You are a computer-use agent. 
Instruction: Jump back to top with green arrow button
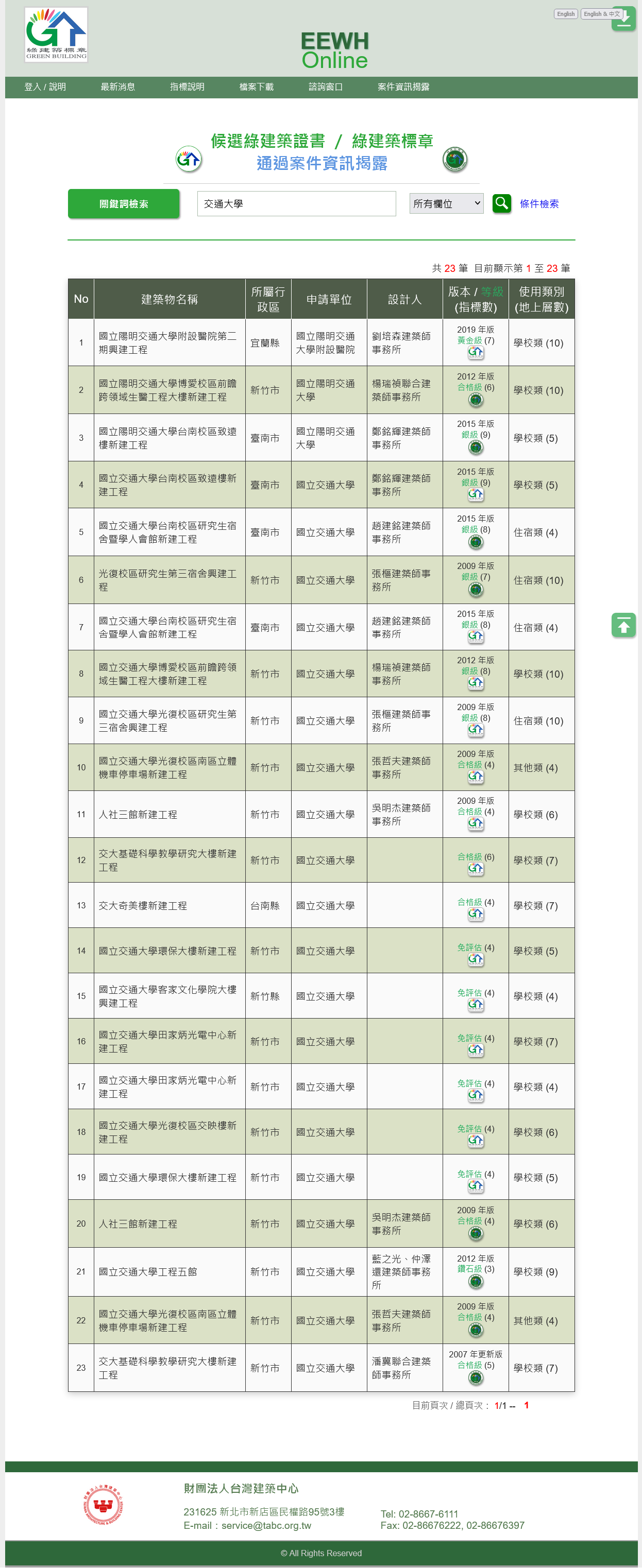(x=623, y=625)
